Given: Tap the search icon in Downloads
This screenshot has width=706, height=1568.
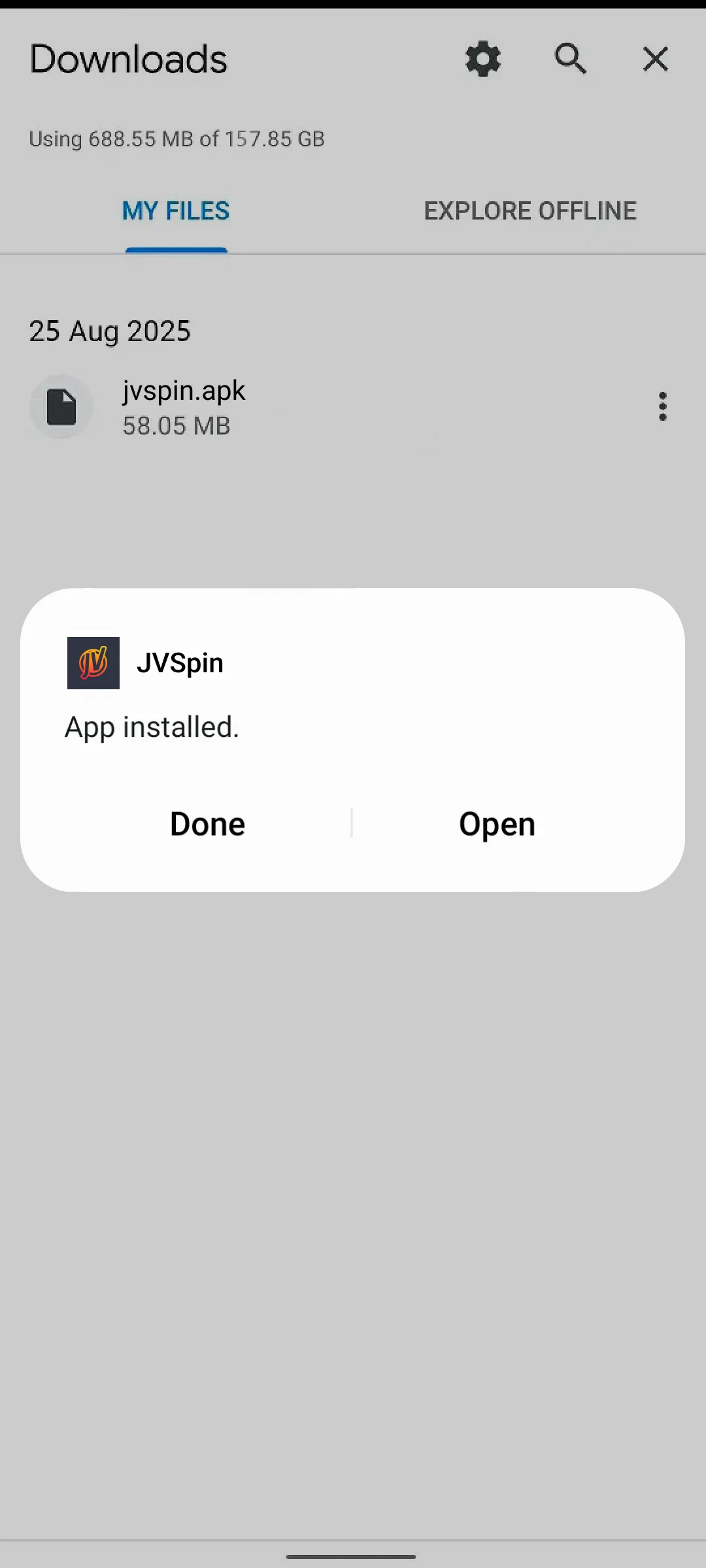Looking at the screenshot, I should click(570, 59).
